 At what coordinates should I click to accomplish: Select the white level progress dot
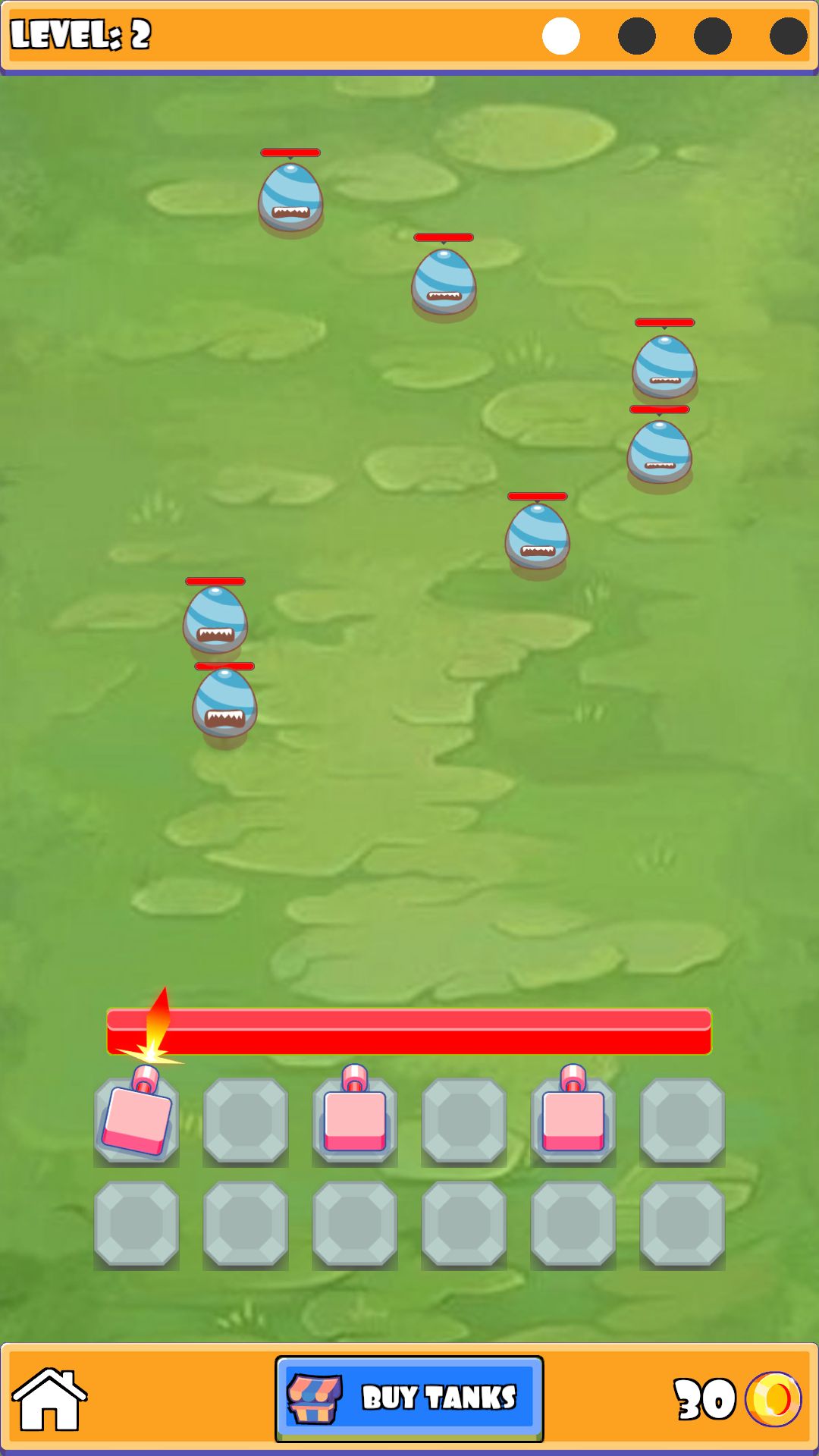tap(559, 33)
